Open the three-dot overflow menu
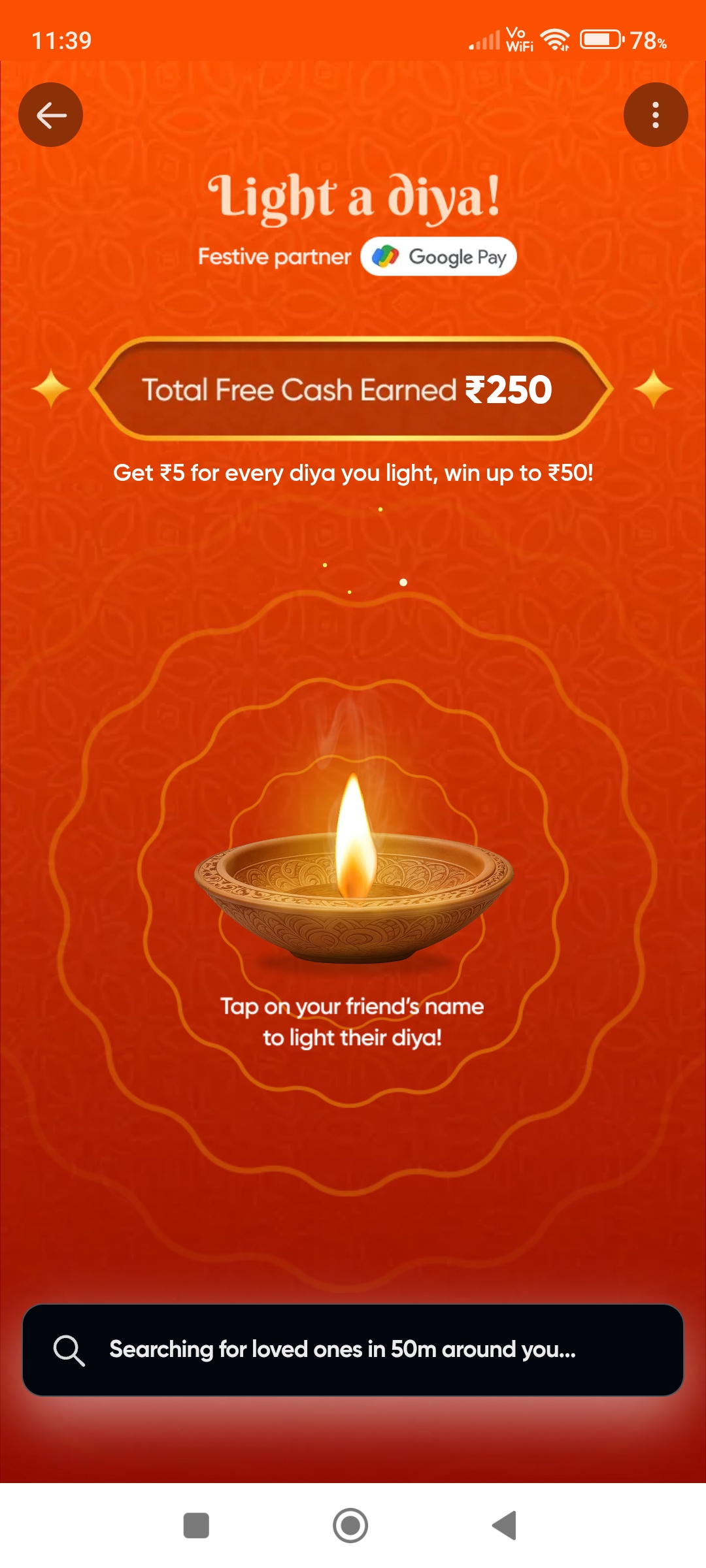 pos(655,115)
